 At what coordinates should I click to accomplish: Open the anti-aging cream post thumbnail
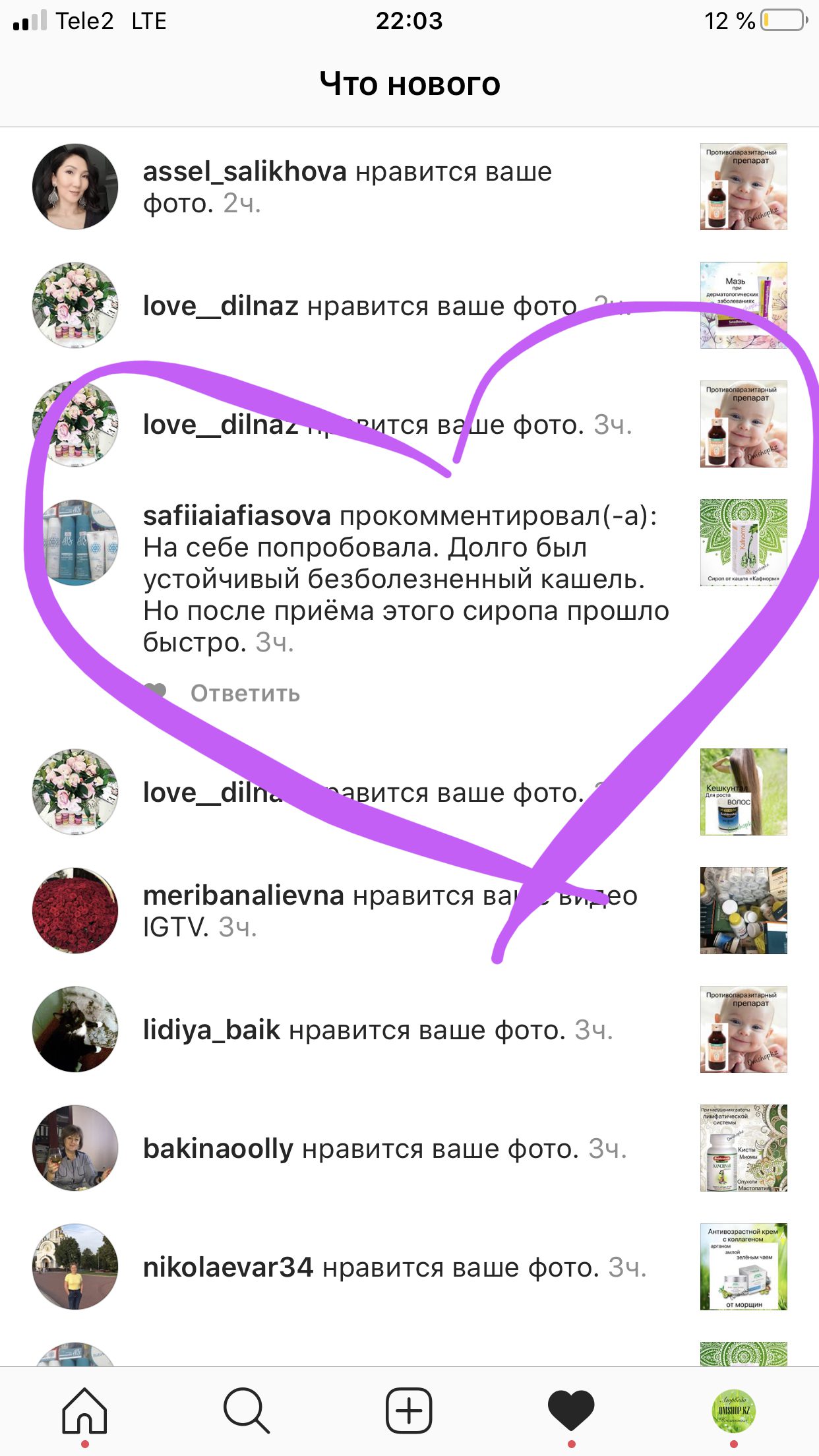click(x=743, y=1267)
